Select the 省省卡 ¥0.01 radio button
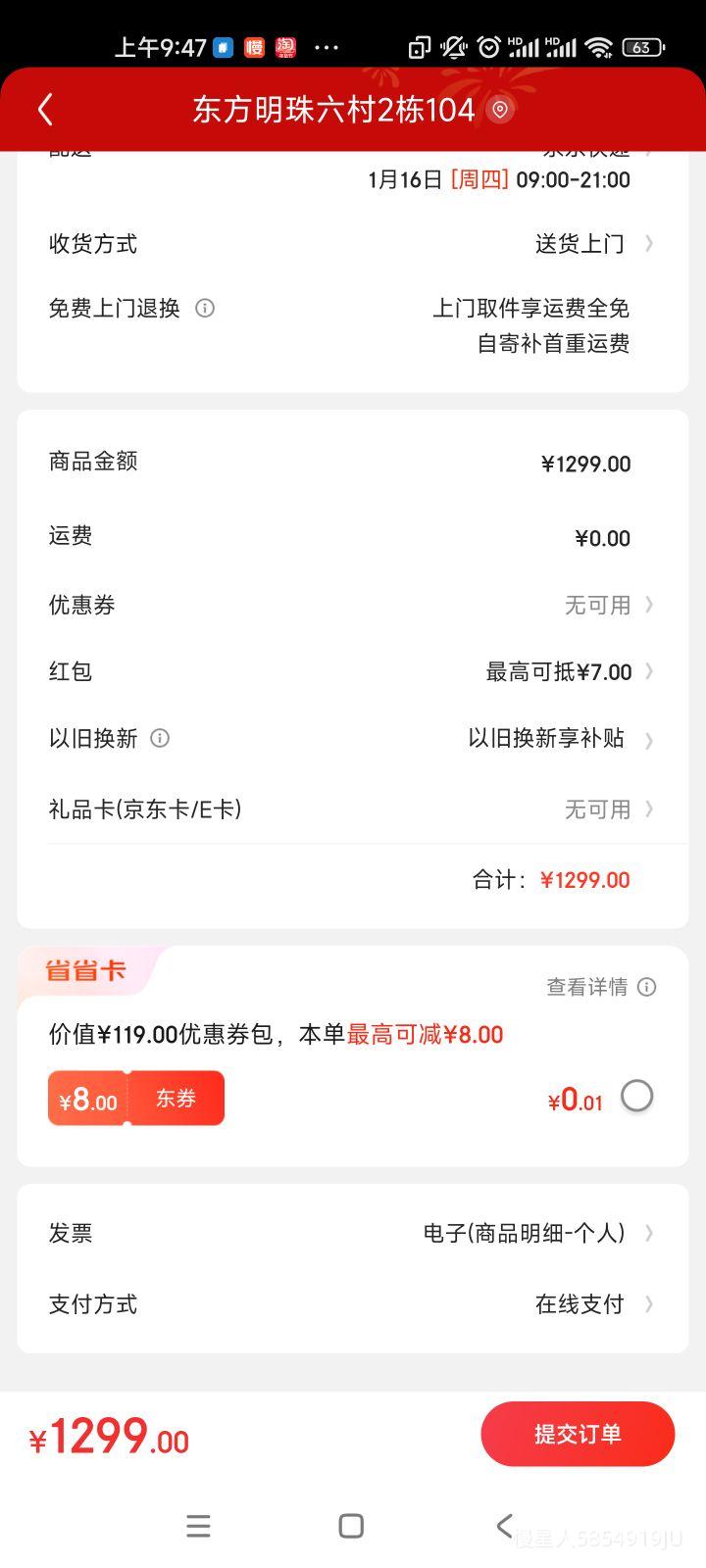The image size is (706, 1568). [636, 1097]
